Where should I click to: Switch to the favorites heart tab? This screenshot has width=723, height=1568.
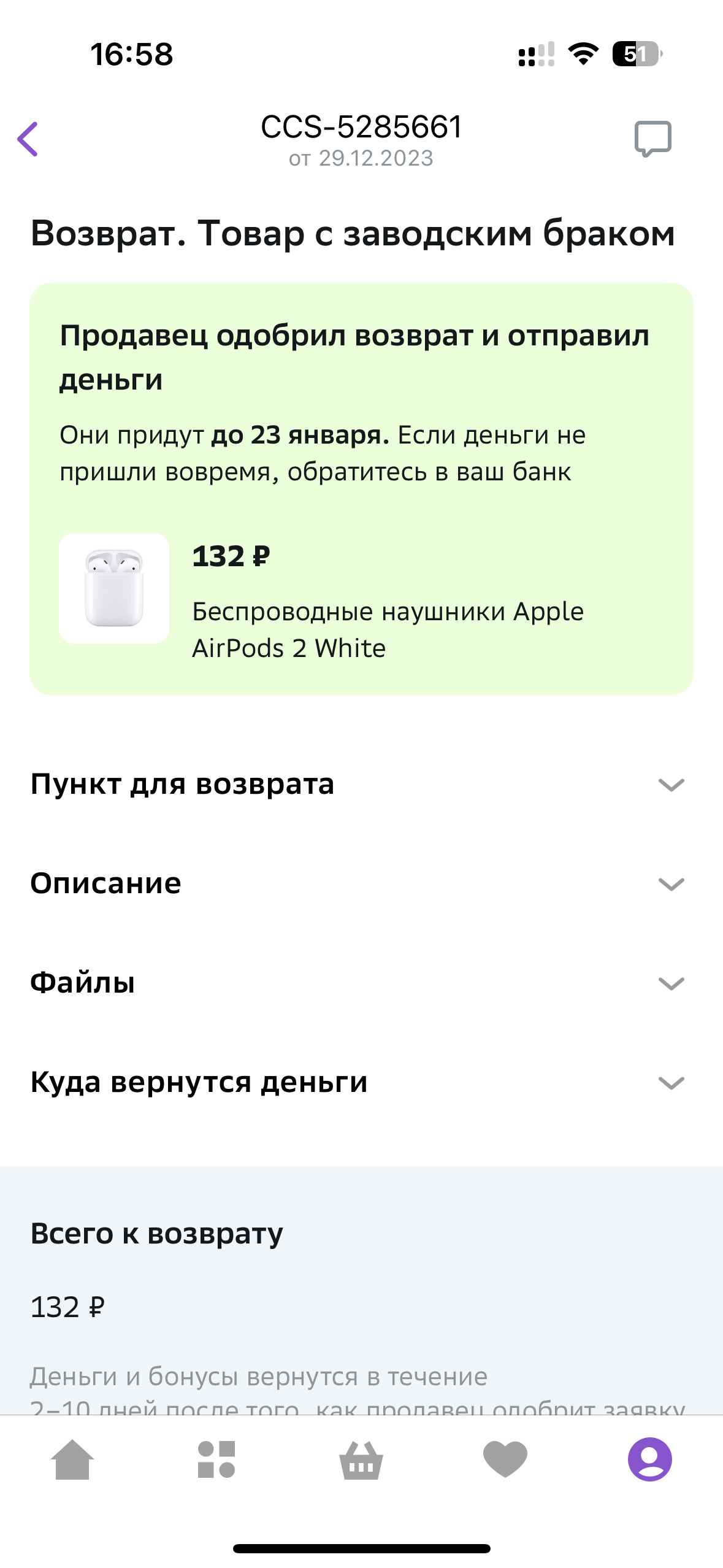click(505, 1460)
